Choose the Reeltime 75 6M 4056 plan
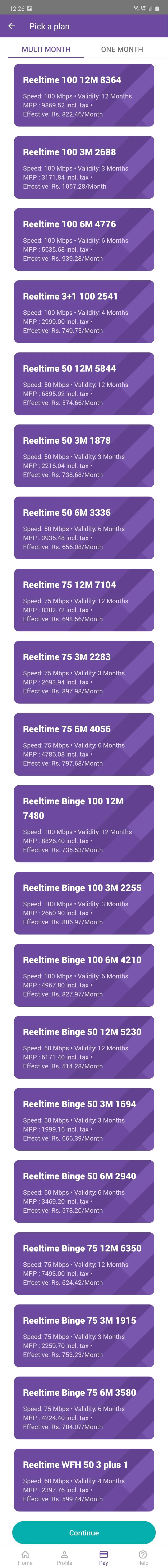Viewport: 168px width, 1568px height. point(84,744)
